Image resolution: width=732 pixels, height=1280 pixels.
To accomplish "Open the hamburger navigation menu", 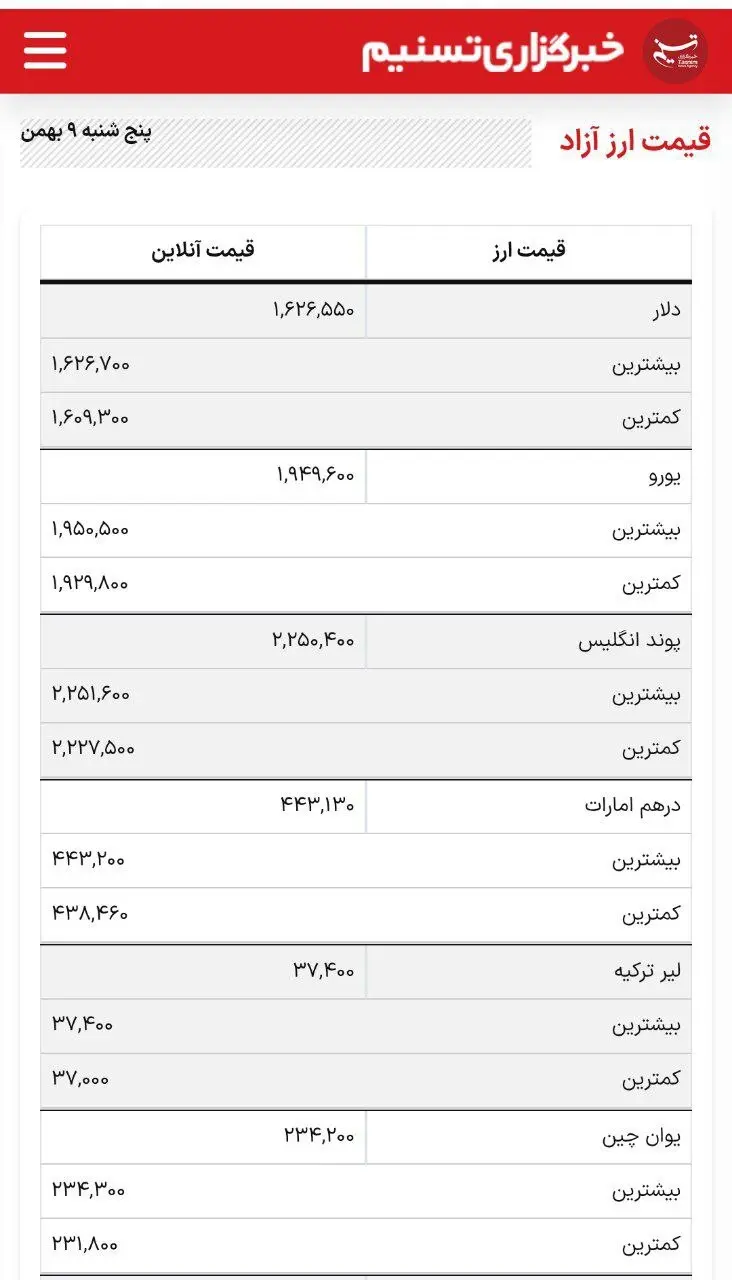I will pyautogui.click(x=45, y=50).
